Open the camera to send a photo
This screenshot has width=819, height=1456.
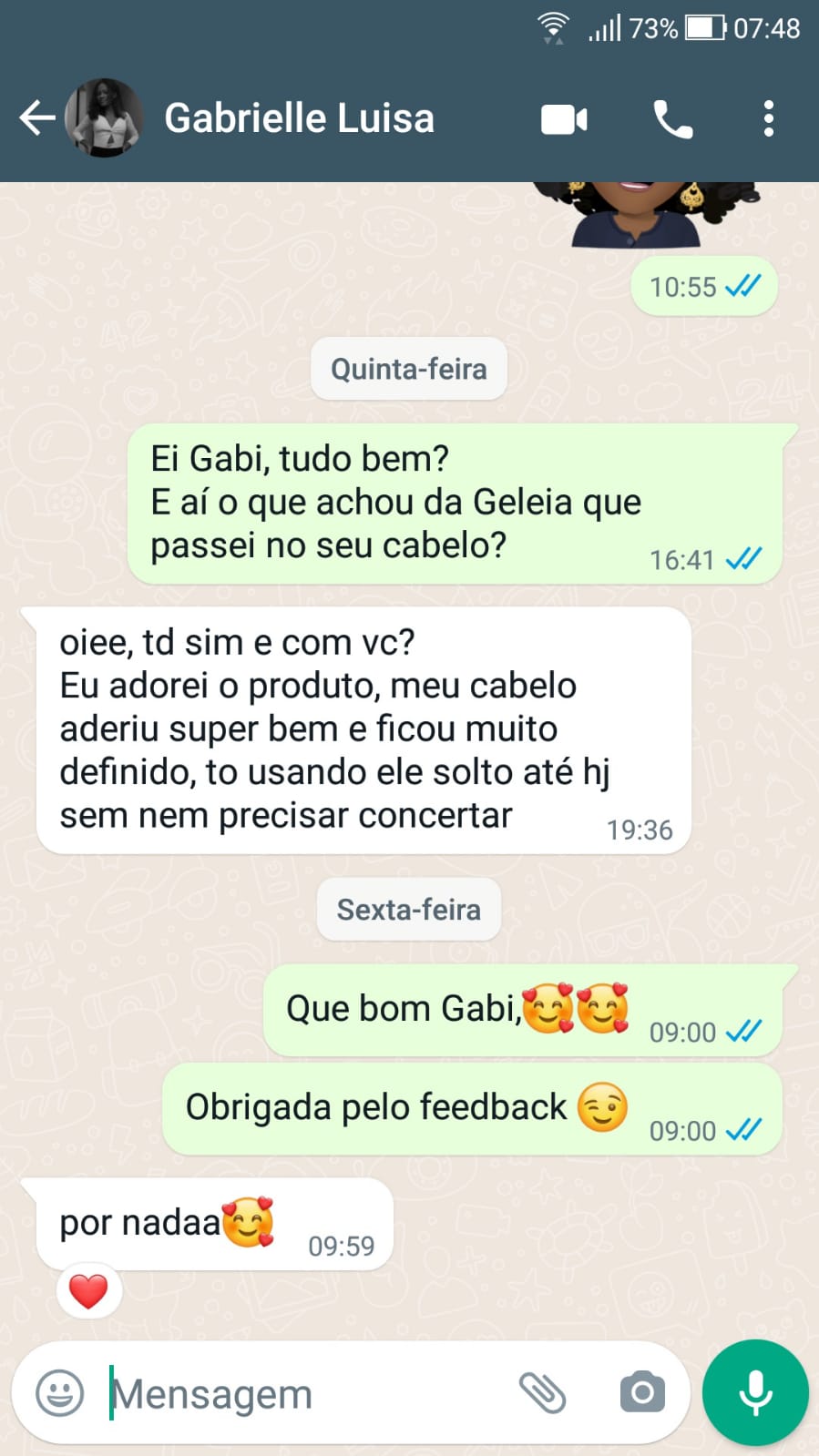[x=642, y=1392]
